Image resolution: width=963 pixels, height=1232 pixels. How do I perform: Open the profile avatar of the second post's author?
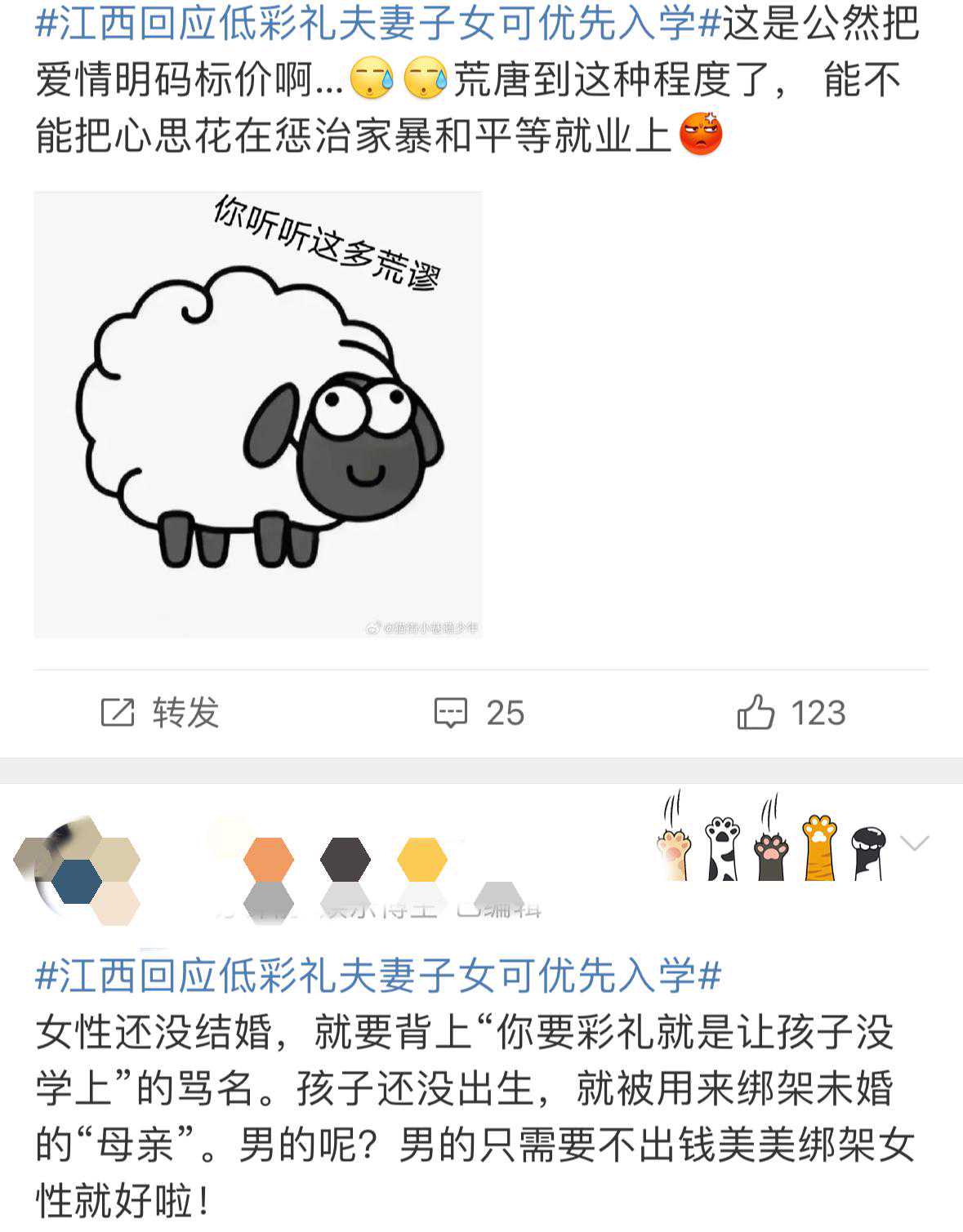pos(78,870)
